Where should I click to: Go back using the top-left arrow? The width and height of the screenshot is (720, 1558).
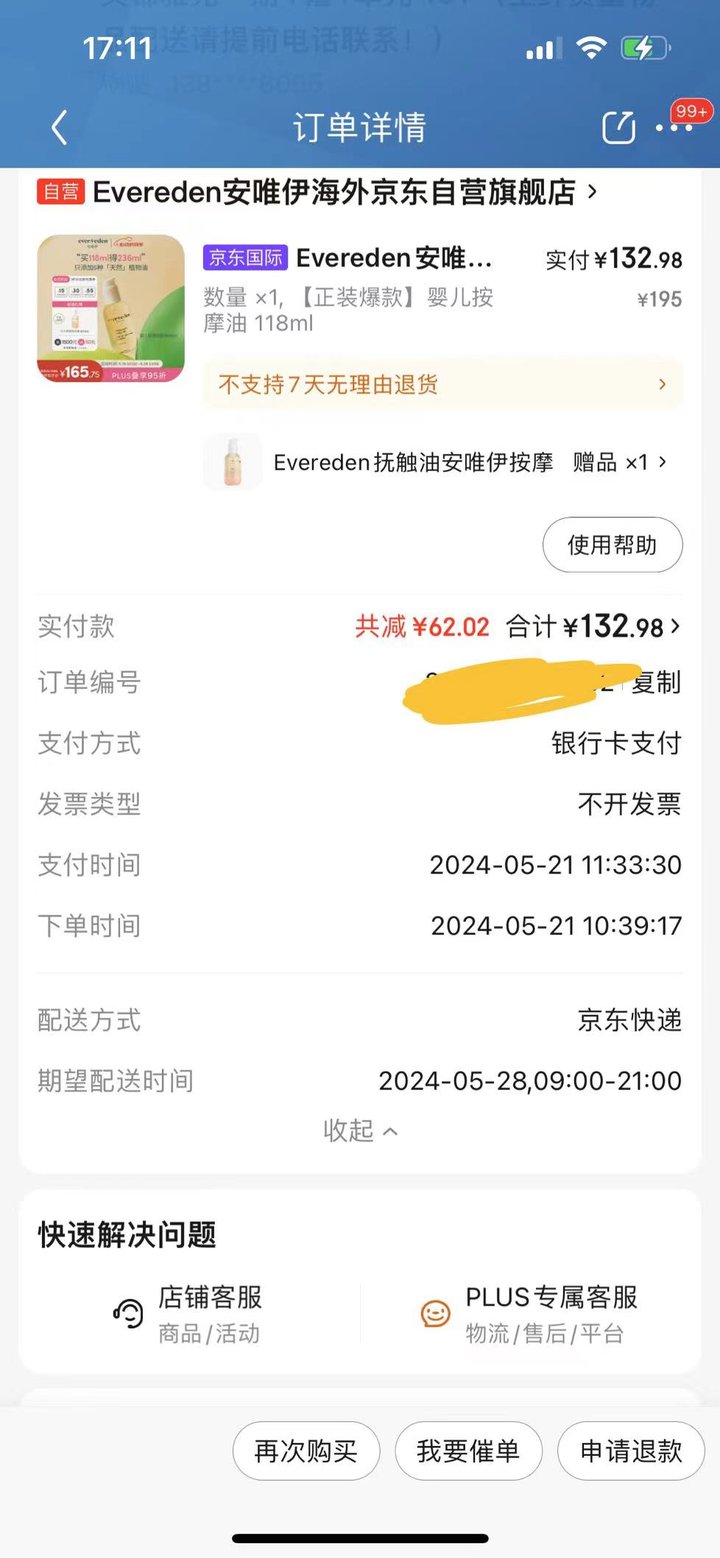pos(59,127)
